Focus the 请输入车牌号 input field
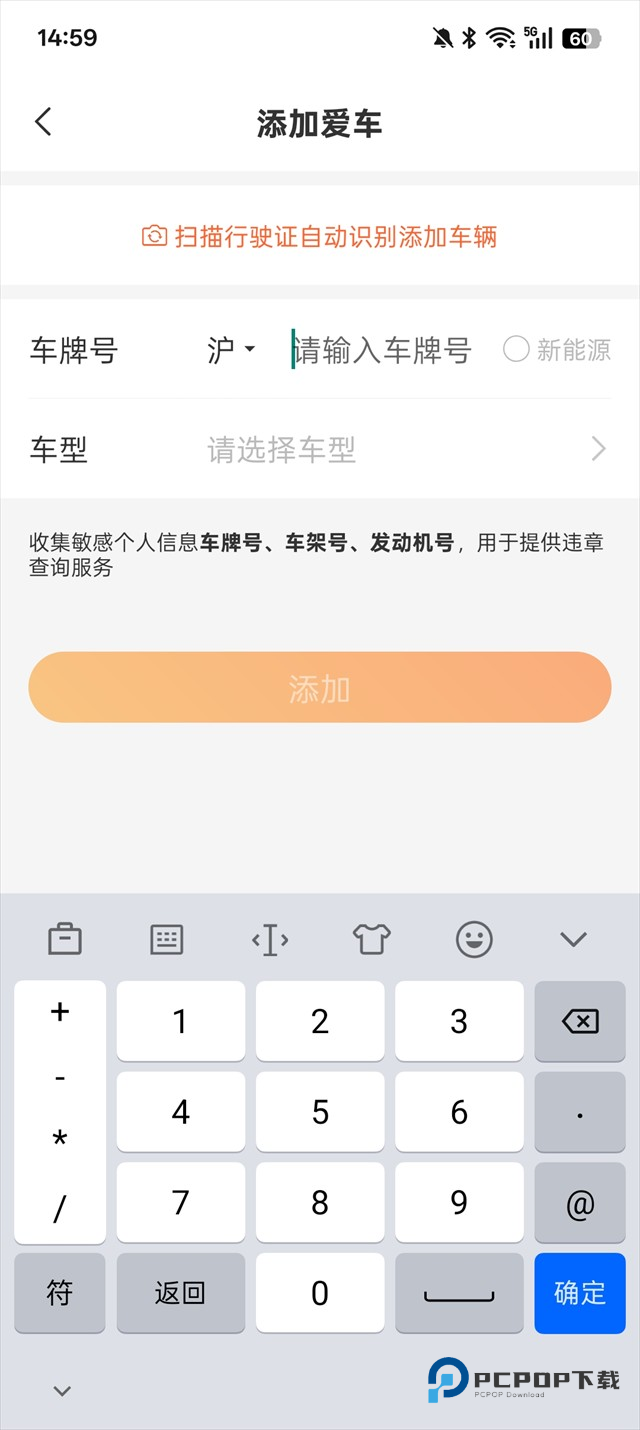640x1430 pixels. [385, 350]
